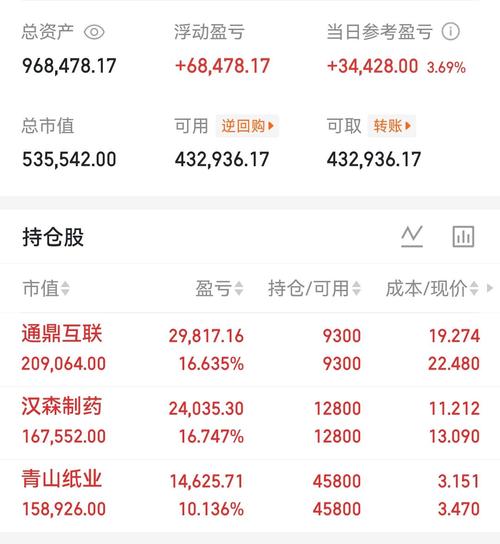This screenshot has width=500, height=544.
Task: Open the 转账 transfer shortcut
Action: click(x=392, y=126)
